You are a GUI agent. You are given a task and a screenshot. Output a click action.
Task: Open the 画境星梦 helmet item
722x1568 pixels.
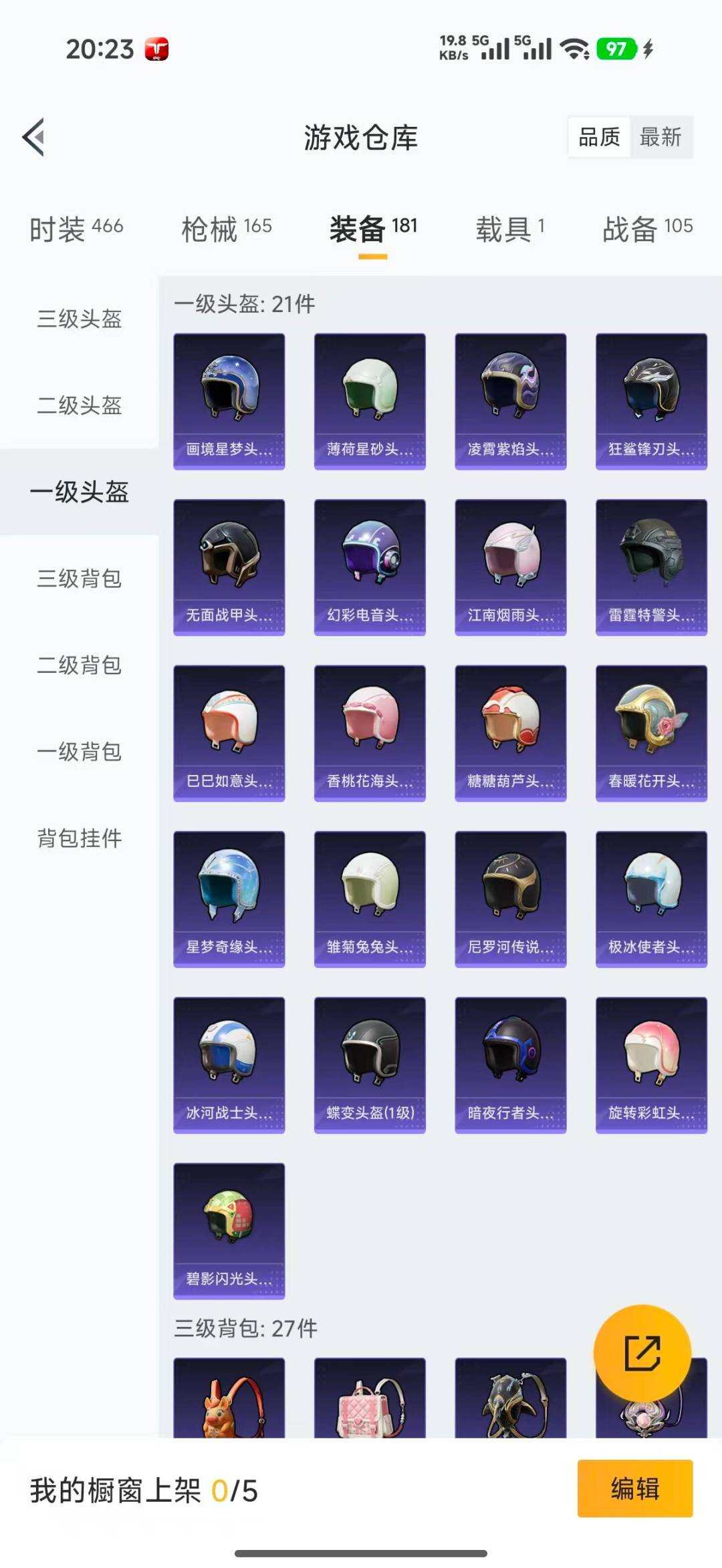point(229,401)
